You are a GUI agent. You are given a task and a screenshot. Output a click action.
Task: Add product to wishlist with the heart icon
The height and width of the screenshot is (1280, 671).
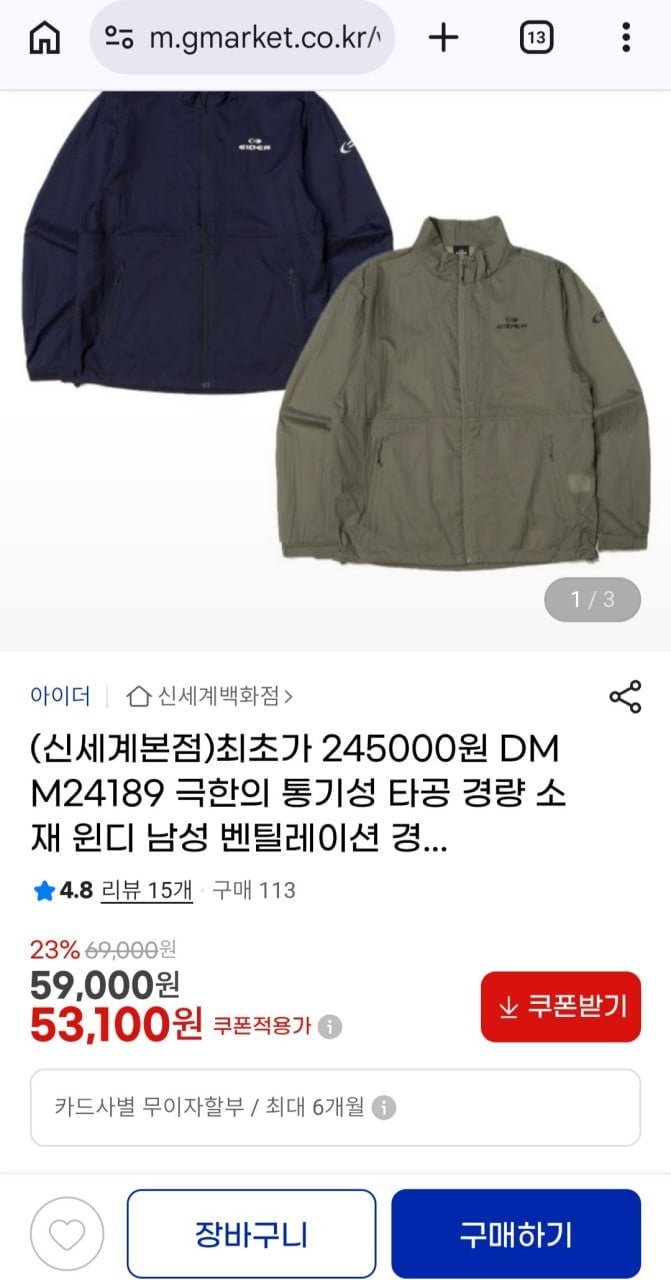[68, 1234]
